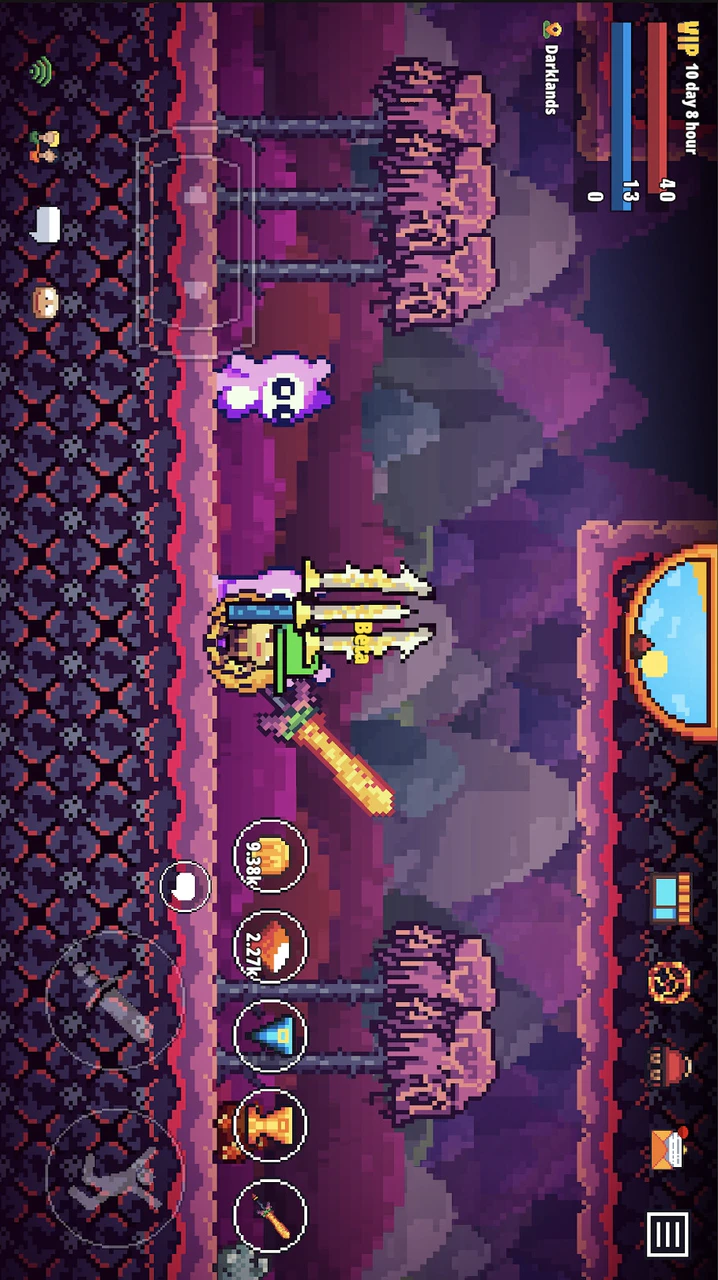Open the mailbox envelope icon
The image size is (718, 1280).
pos(668,1147)
